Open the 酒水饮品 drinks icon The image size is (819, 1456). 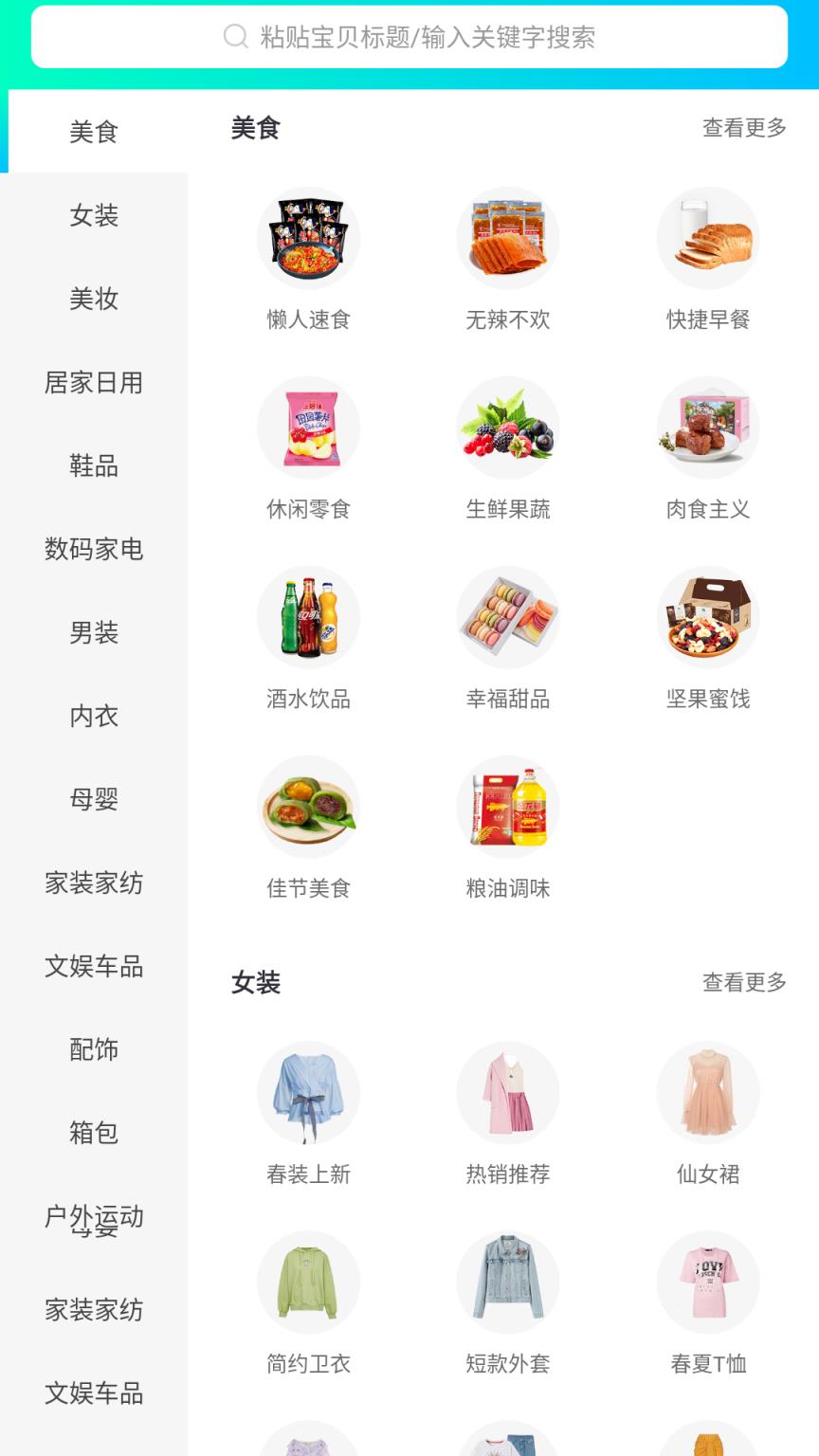coord(308,616)
